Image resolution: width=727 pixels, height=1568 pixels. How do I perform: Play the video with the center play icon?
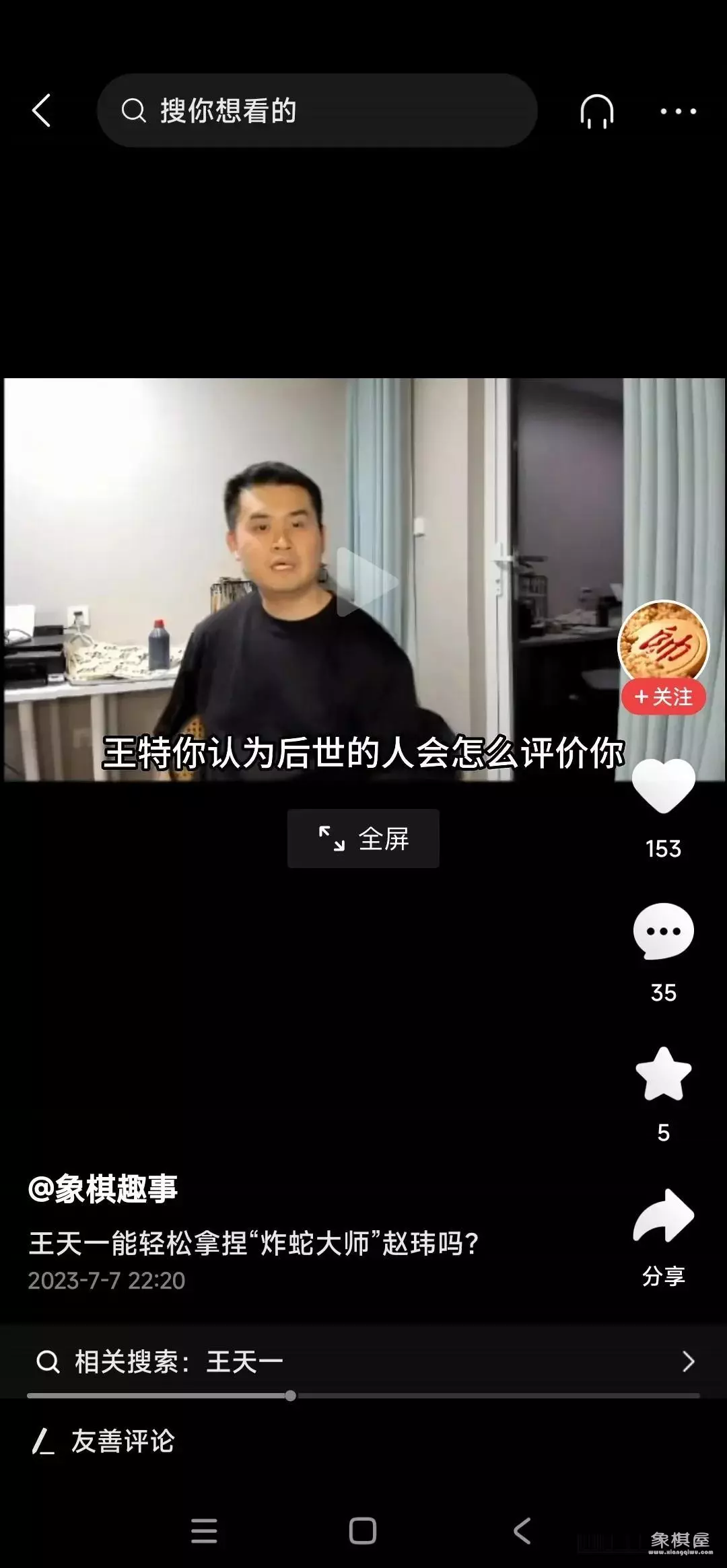coord(370,579)
